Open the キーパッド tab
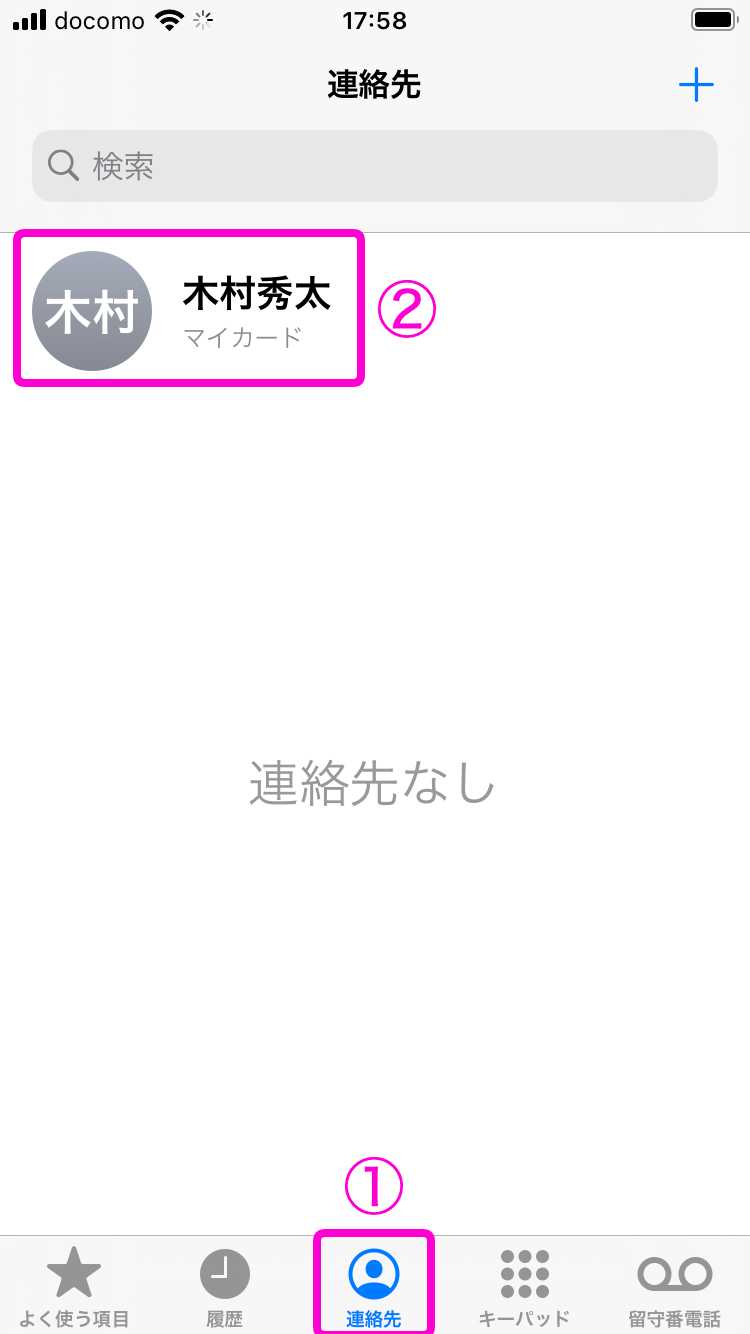This screenshot has height=1334, width=750. pos(524,1287)
